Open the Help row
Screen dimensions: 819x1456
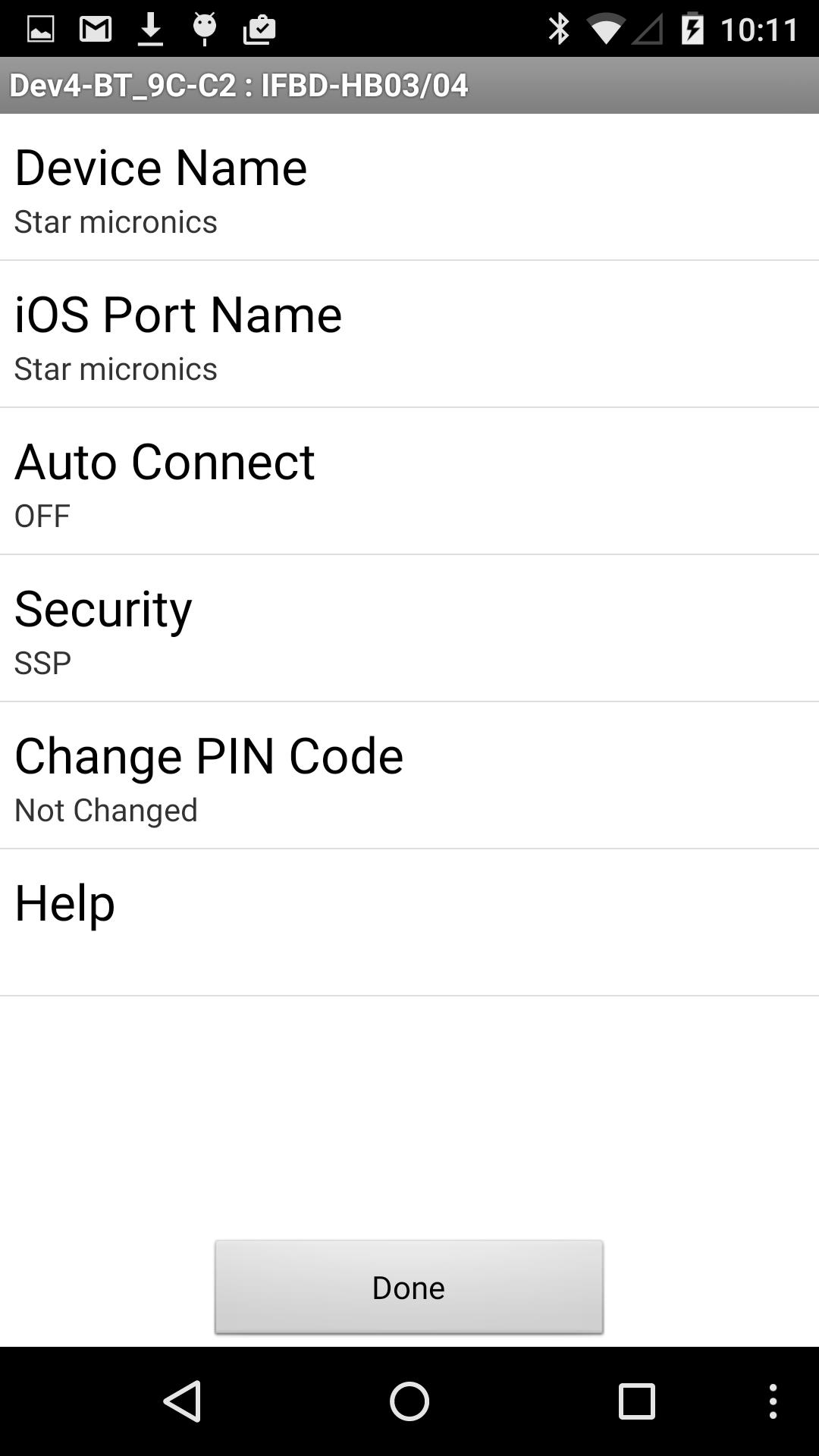(x=409, y=922)
